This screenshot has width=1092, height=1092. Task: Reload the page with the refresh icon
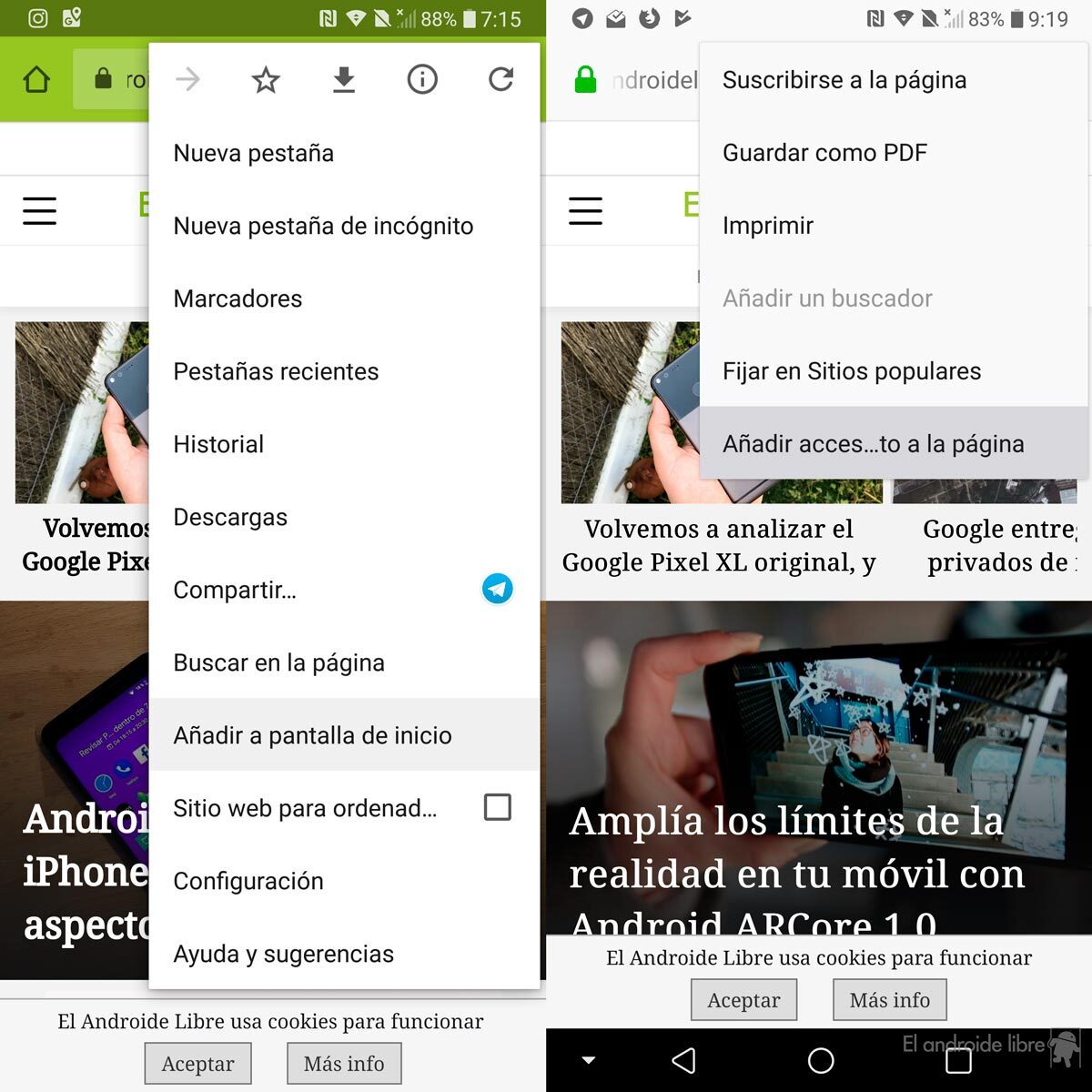[x=500, y=80]
